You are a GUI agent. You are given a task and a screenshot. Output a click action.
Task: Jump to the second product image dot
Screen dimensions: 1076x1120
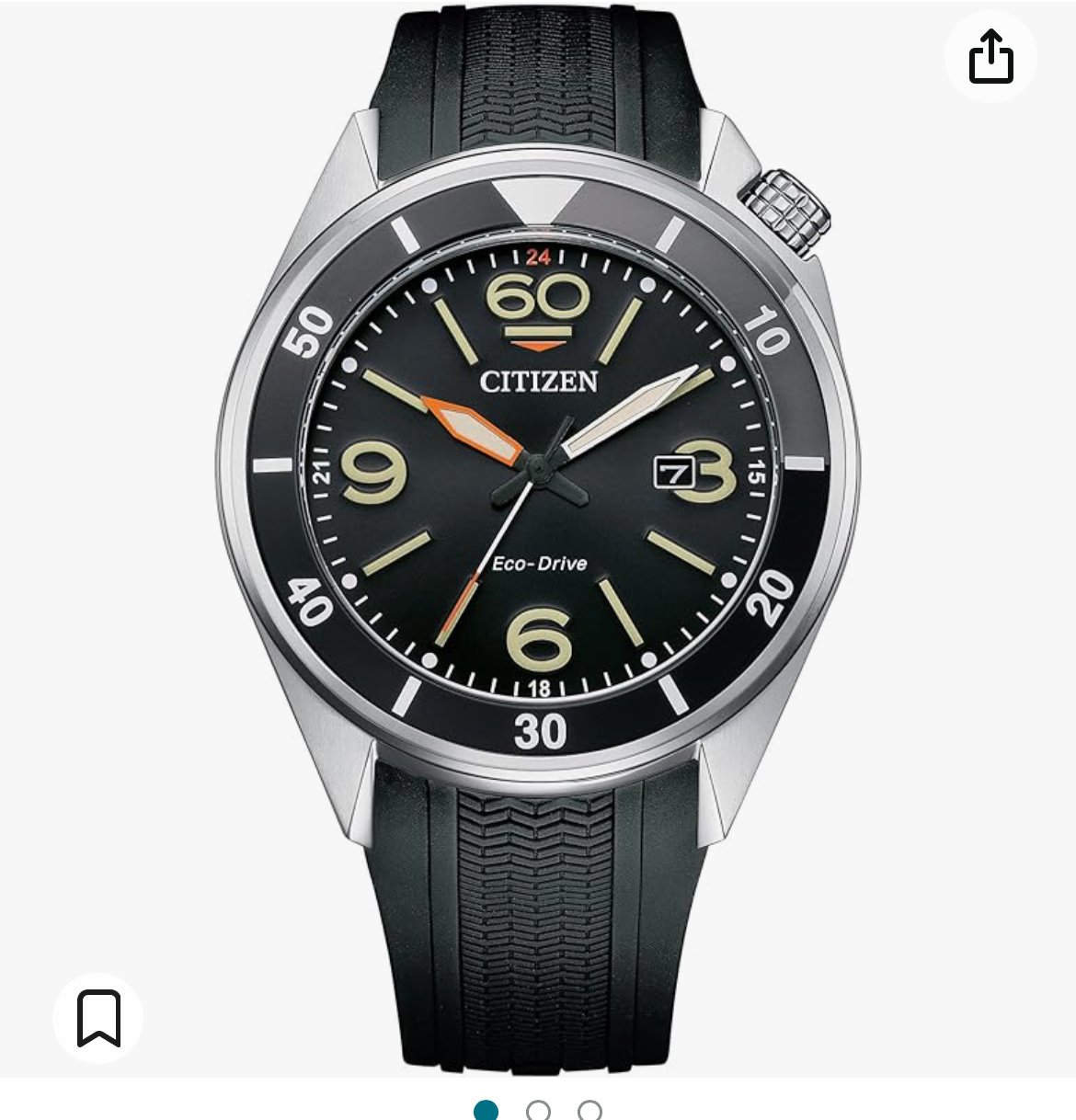point(538,1111)
